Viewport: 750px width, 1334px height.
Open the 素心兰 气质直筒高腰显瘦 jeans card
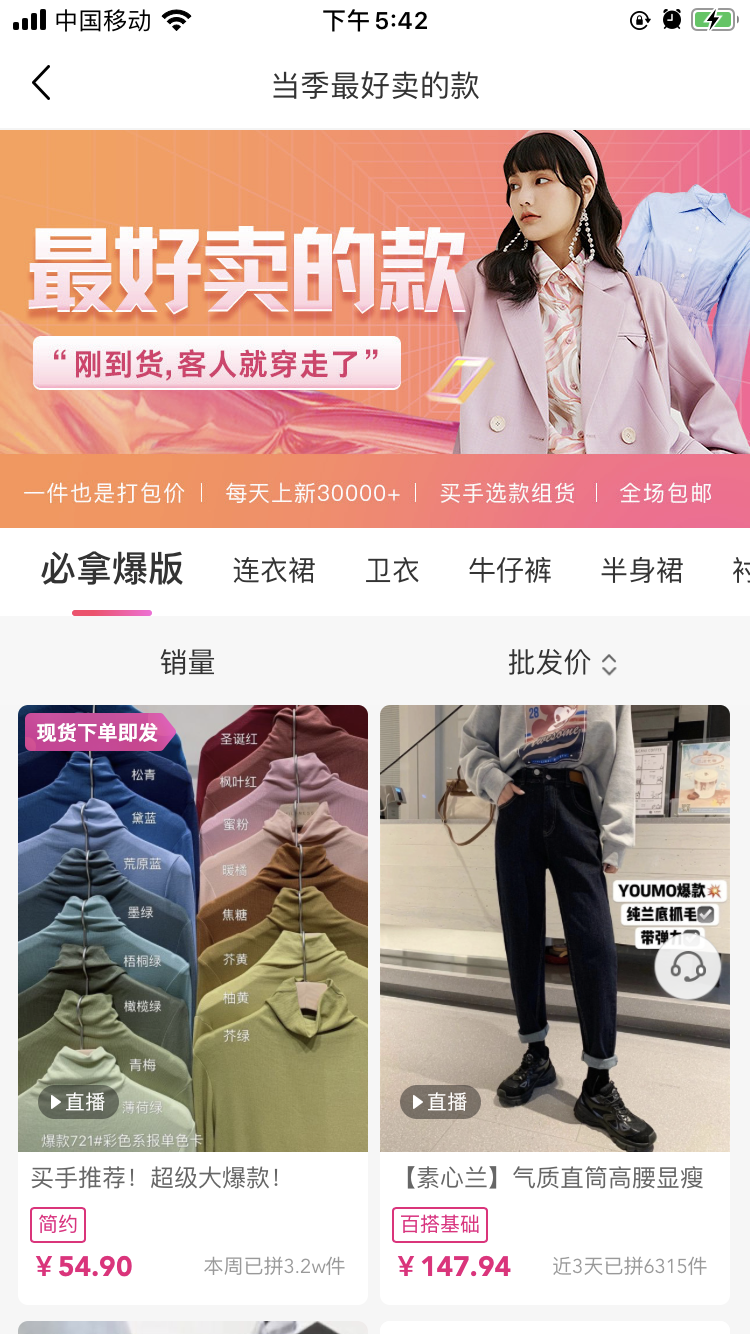(555, 1004)
